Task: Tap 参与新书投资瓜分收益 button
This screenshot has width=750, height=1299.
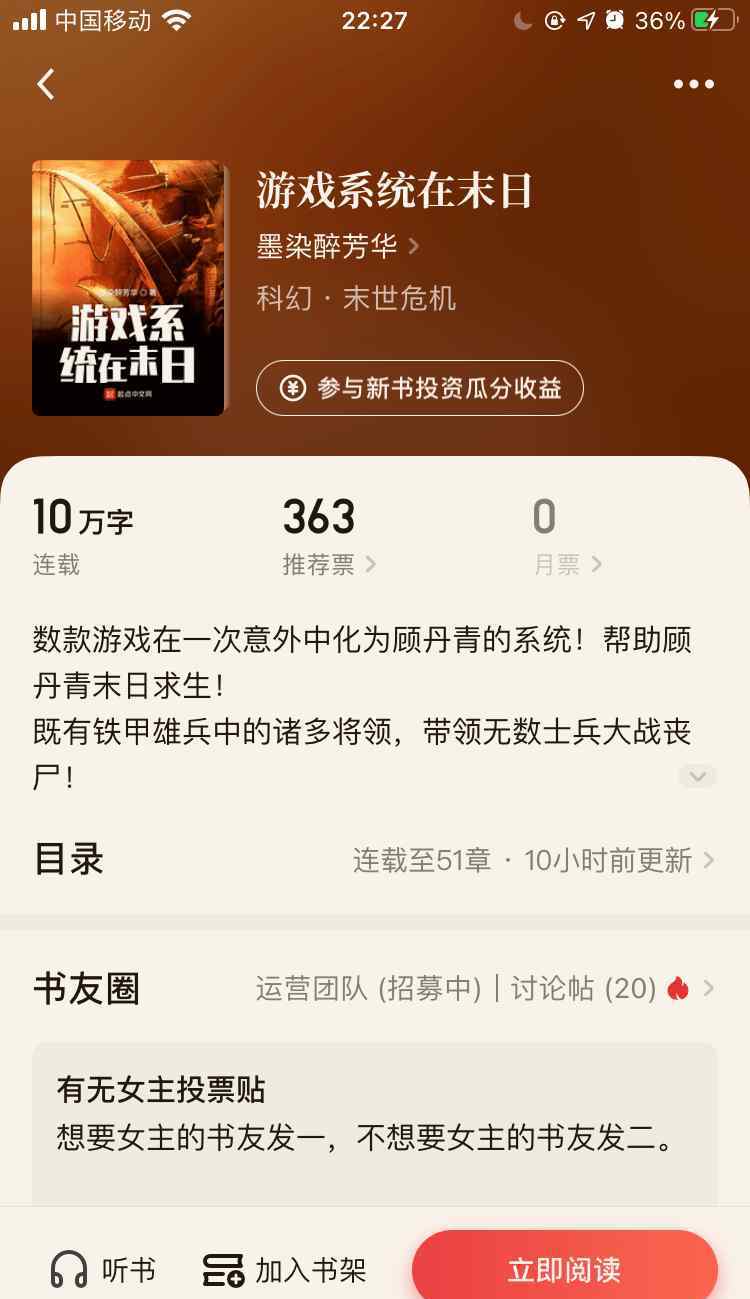Action: click(x=420, y=388)
